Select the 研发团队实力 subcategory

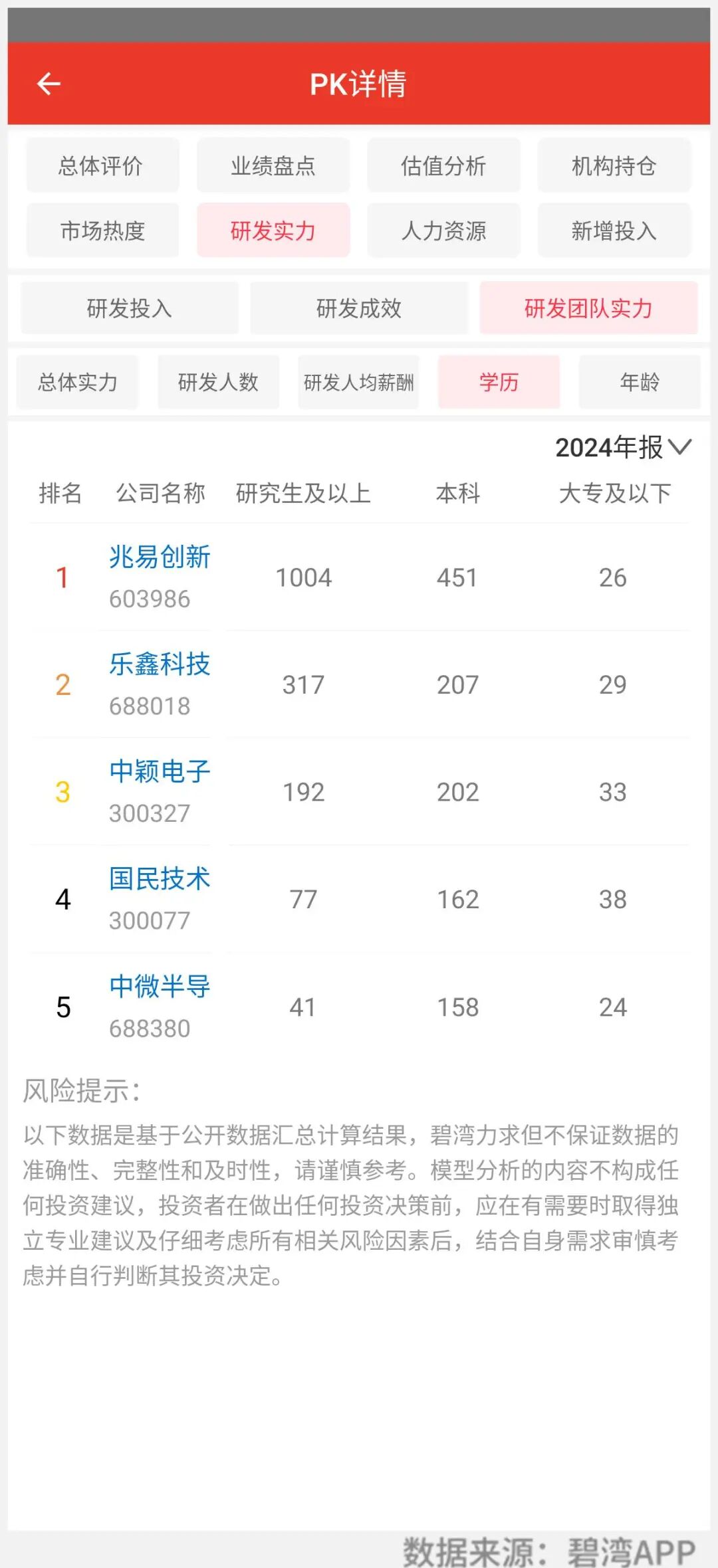(x=588, y=308)
